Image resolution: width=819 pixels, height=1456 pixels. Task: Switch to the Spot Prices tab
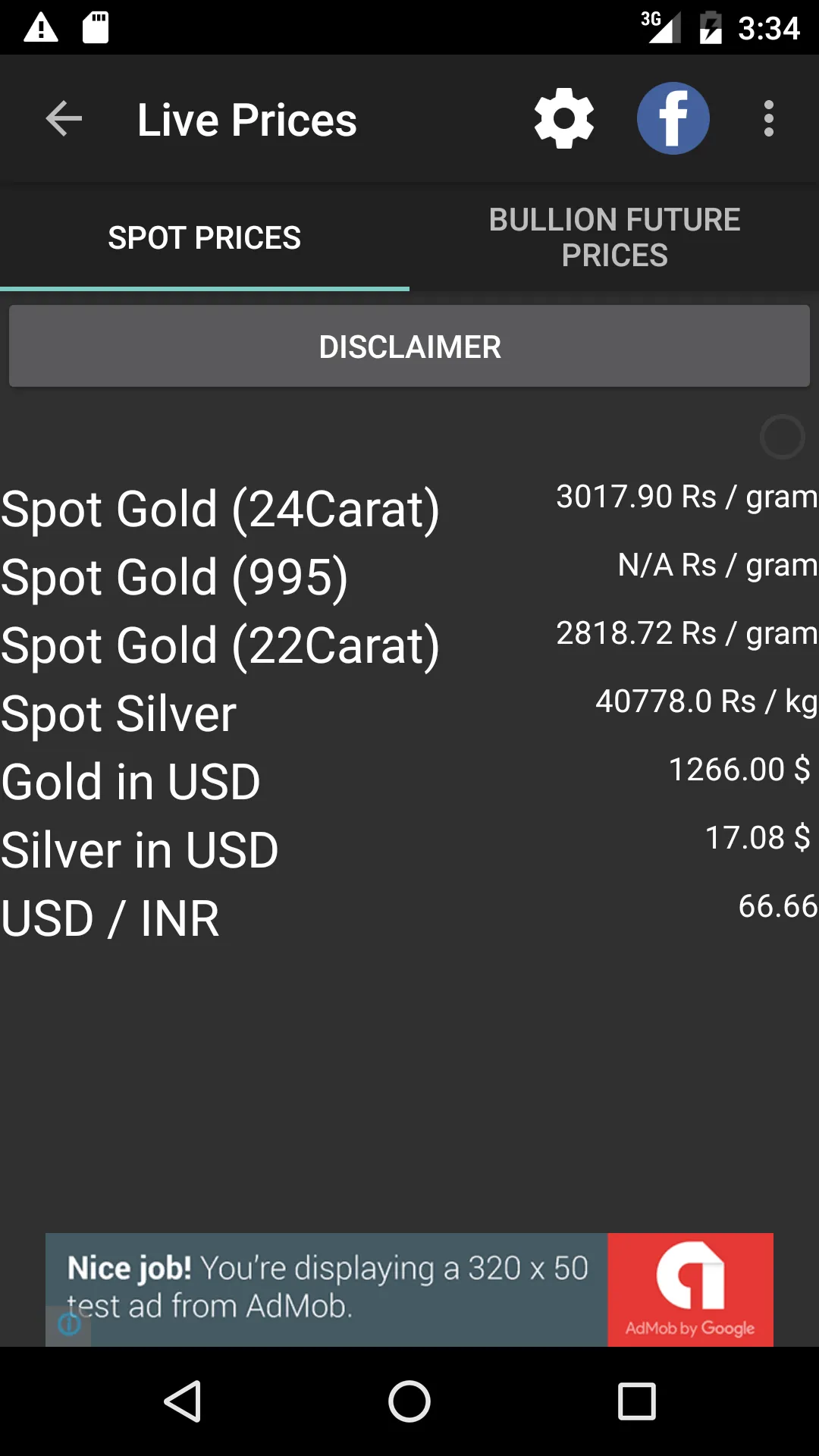point(205,237)
